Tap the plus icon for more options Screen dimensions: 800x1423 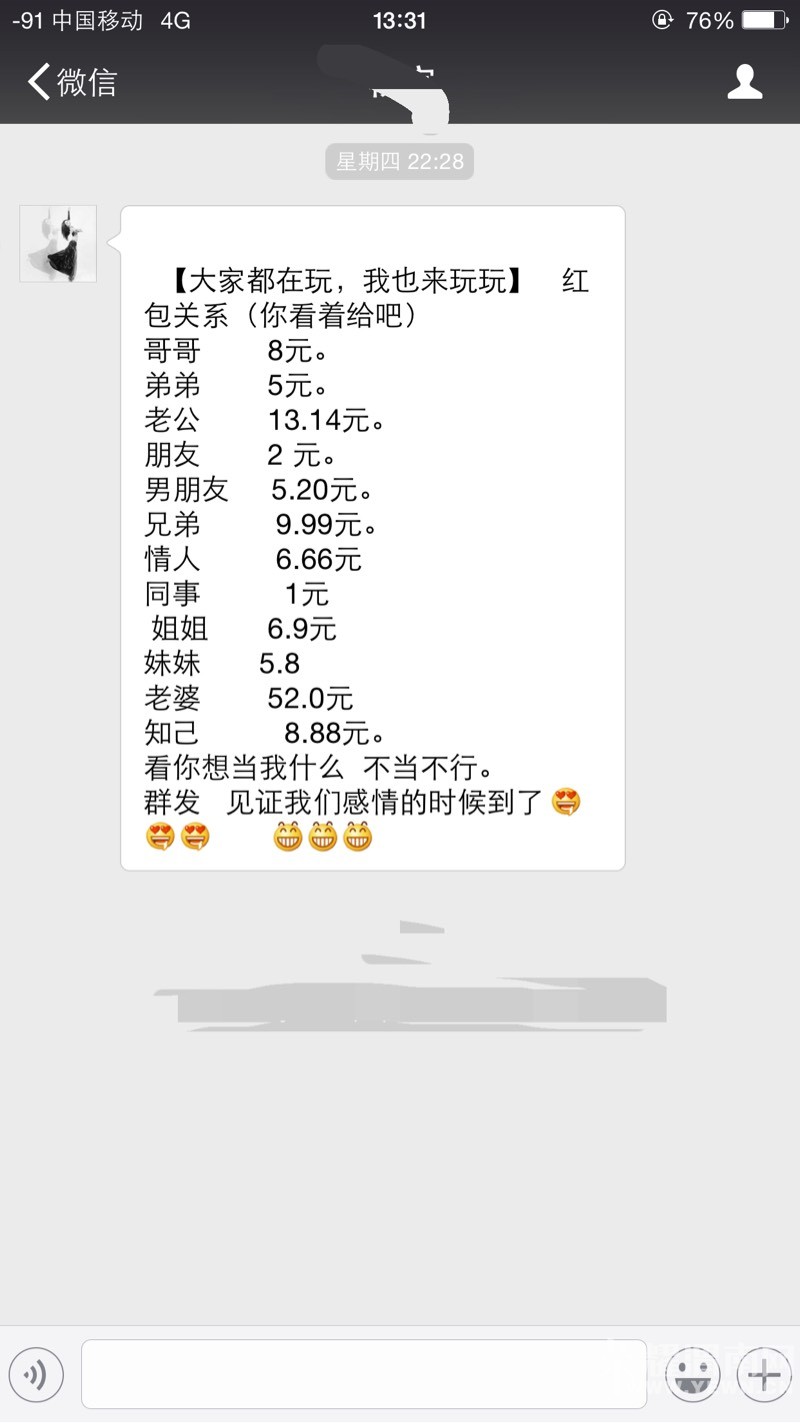click(763, 1375)
